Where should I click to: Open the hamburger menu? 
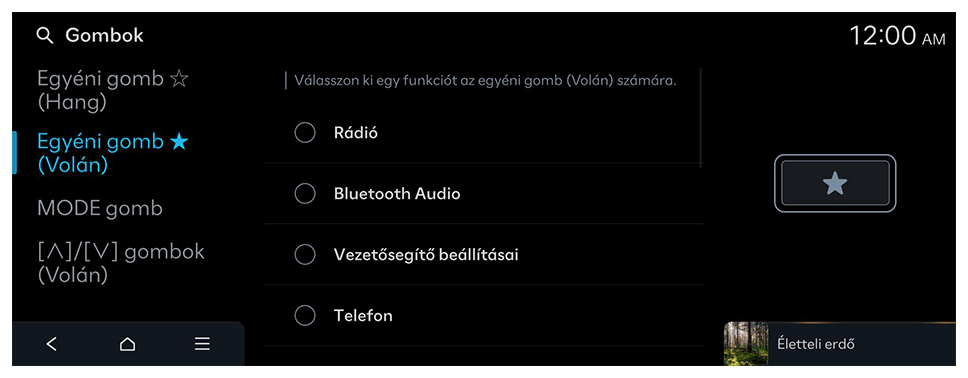pyautogui.click(x=202, y=344)
